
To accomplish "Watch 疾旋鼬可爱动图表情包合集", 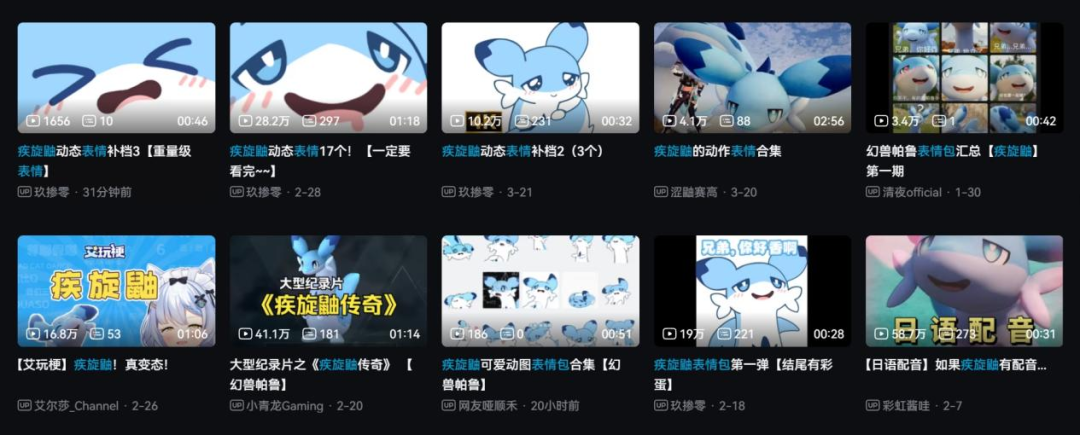I will (x=540, y=291).
